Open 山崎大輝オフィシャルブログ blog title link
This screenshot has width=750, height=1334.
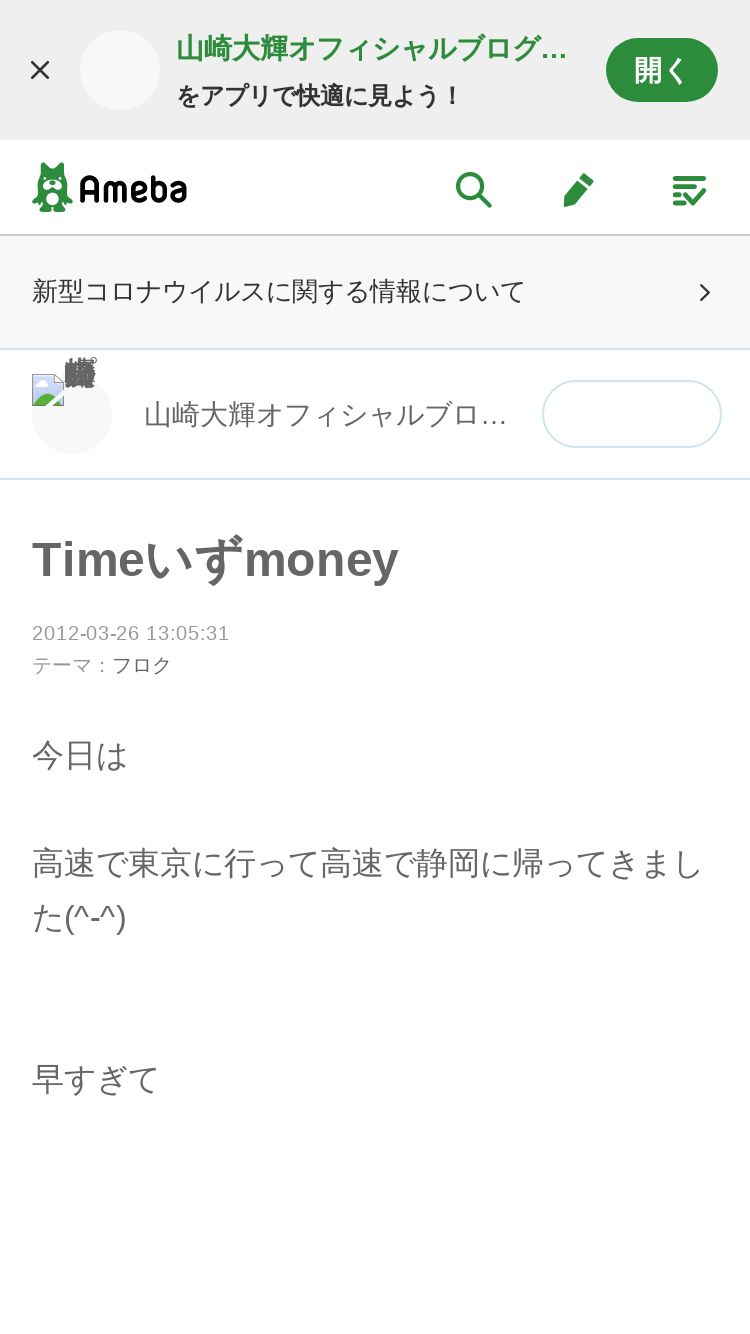[326, 414]
